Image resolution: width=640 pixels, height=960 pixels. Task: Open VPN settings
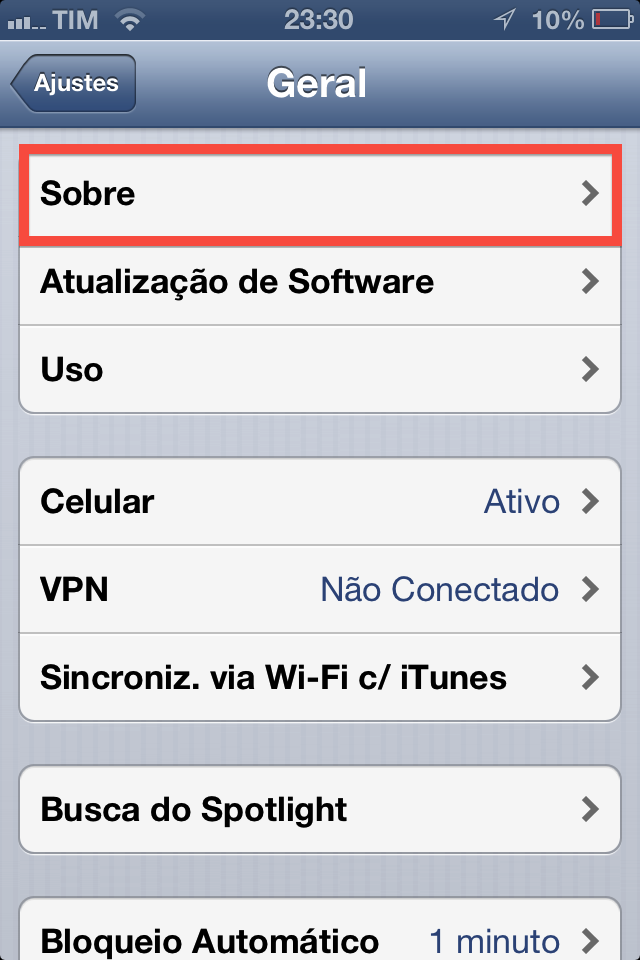(320, 589)
